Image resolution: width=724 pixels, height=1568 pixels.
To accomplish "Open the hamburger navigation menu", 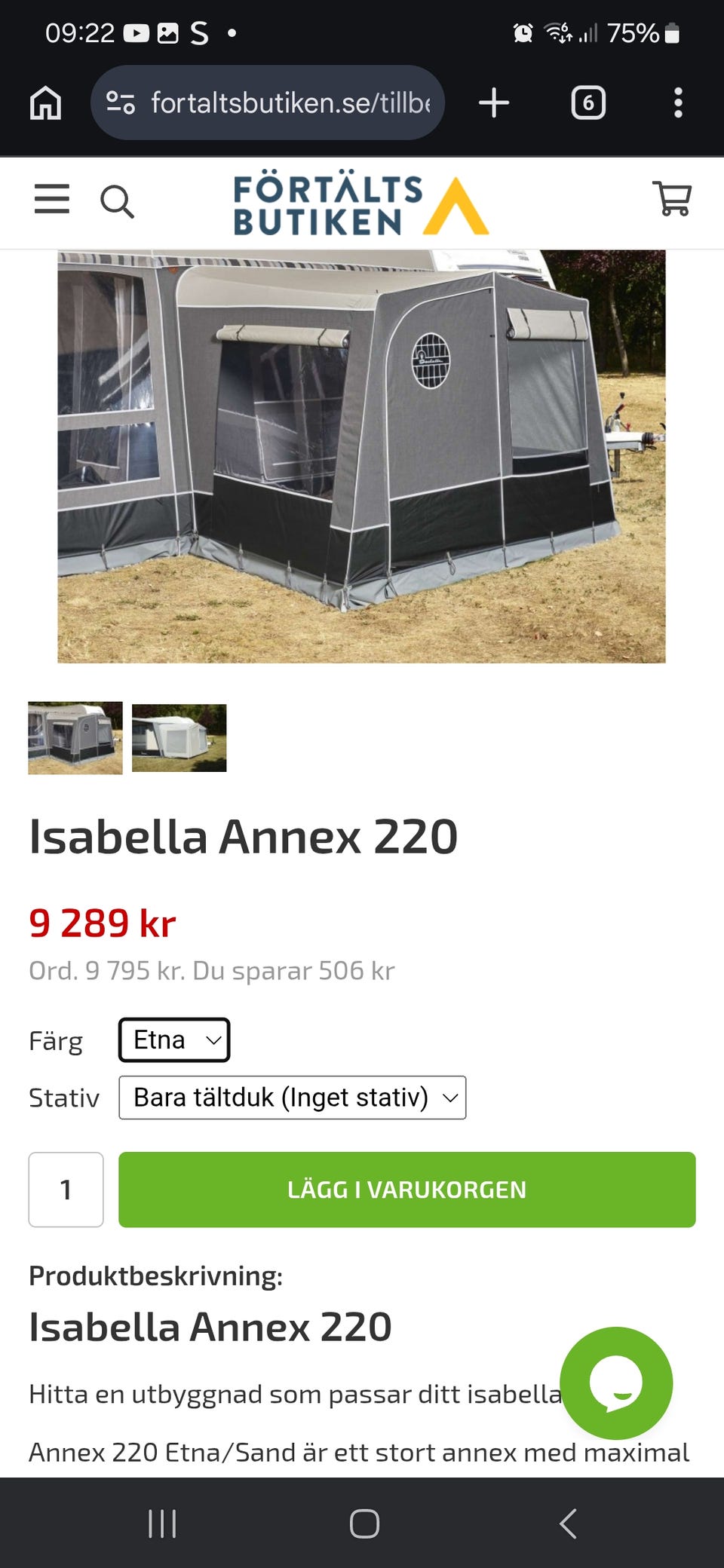I will tap(51, 201).
